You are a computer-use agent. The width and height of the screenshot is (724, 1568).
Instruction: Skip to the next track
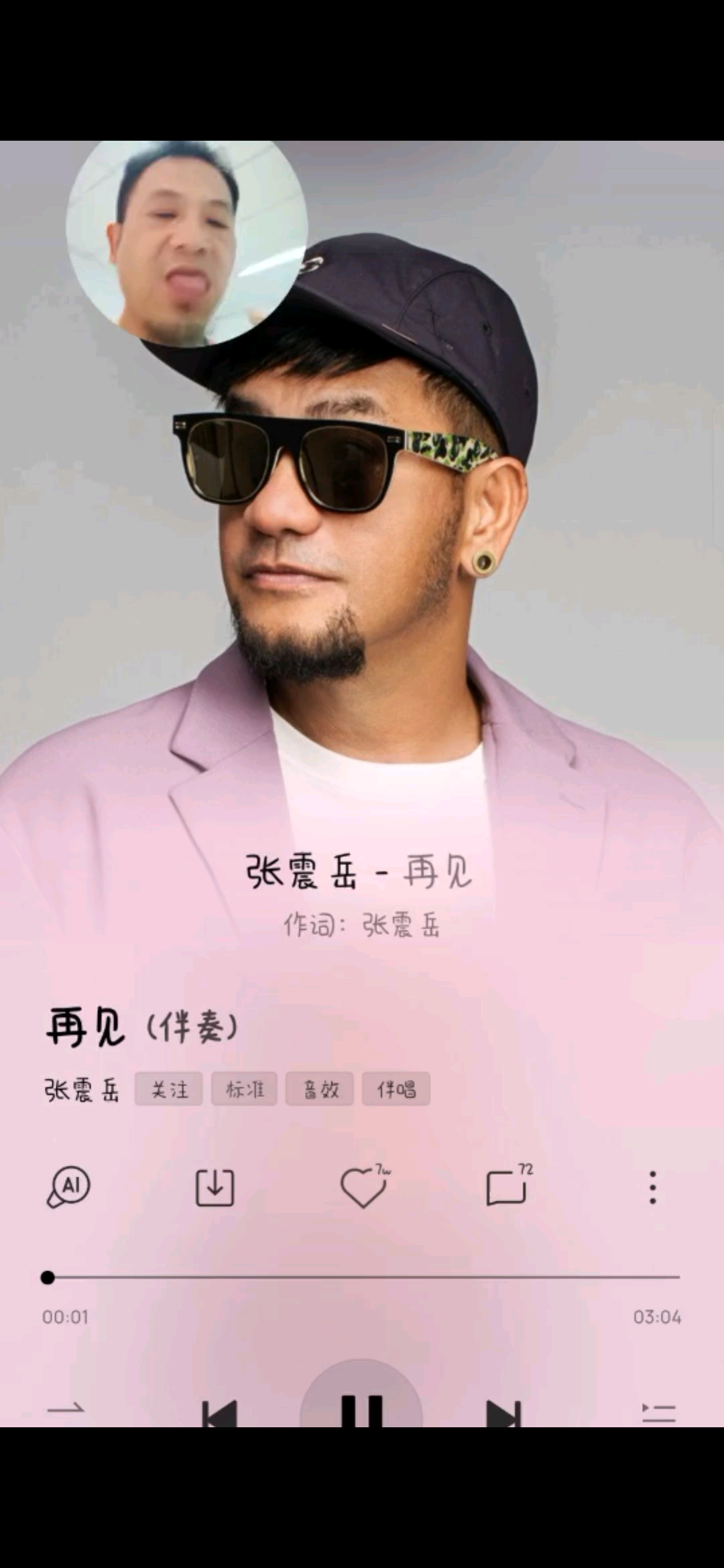503,1413
